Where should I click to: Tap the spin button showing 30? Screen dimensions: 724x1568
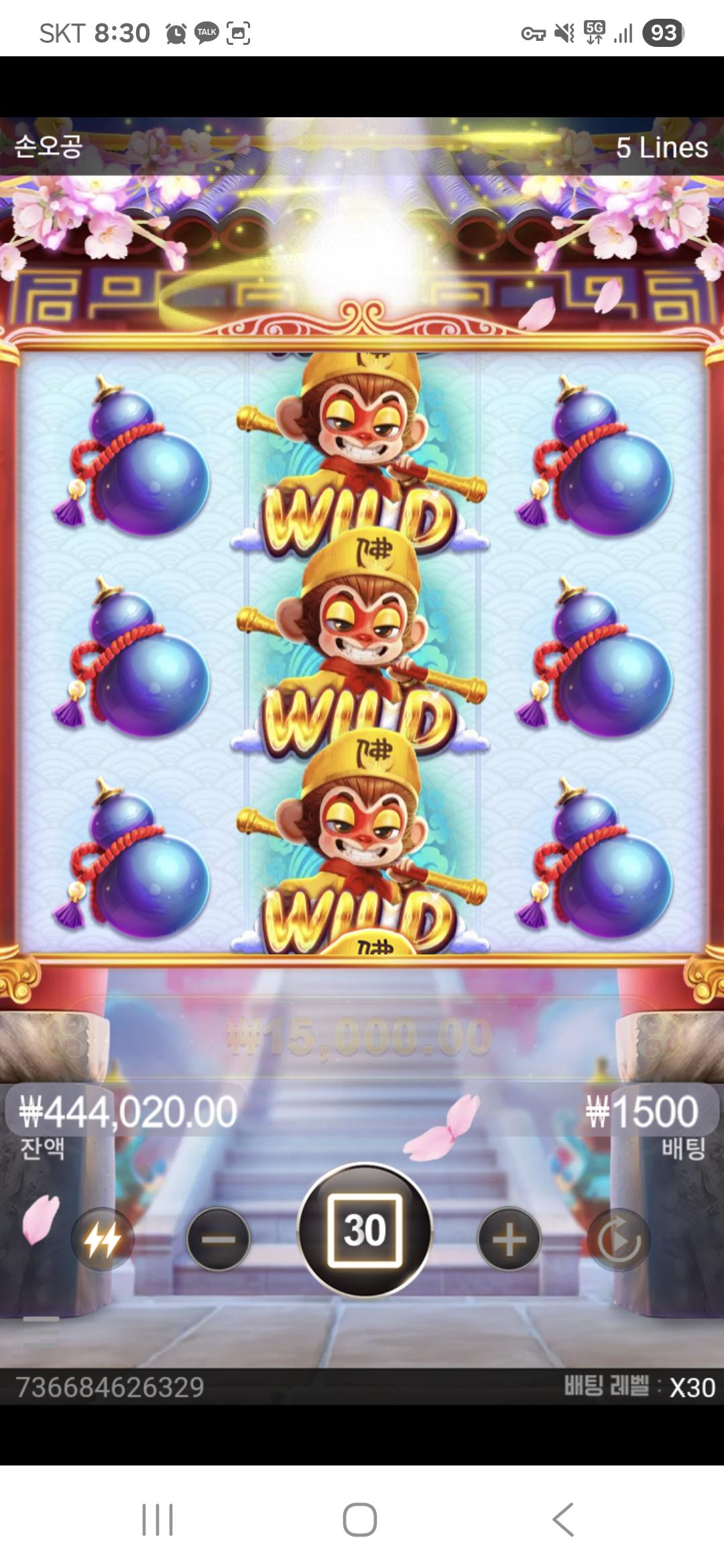[x=365, y=1230]
